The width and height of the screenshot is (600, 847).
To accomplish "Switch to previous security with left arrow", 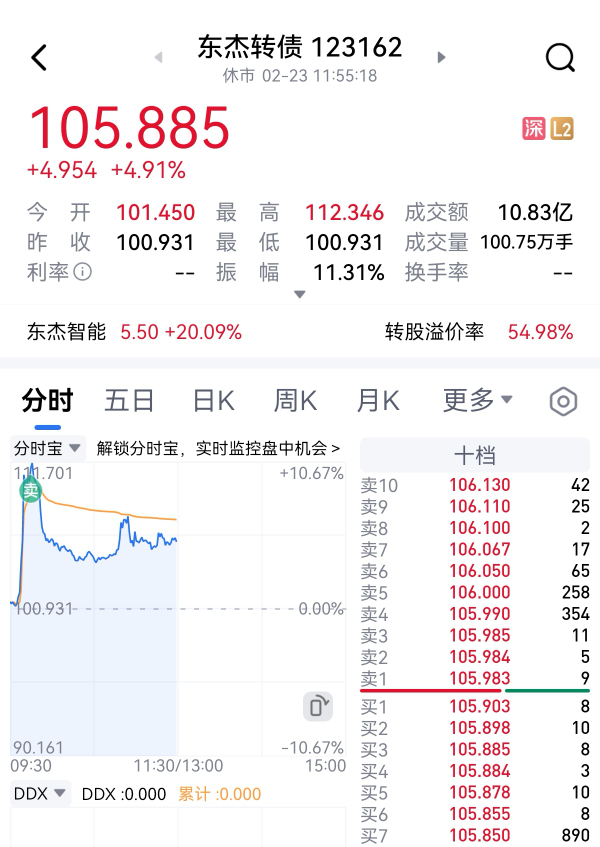I will click(x=158, y=58).
